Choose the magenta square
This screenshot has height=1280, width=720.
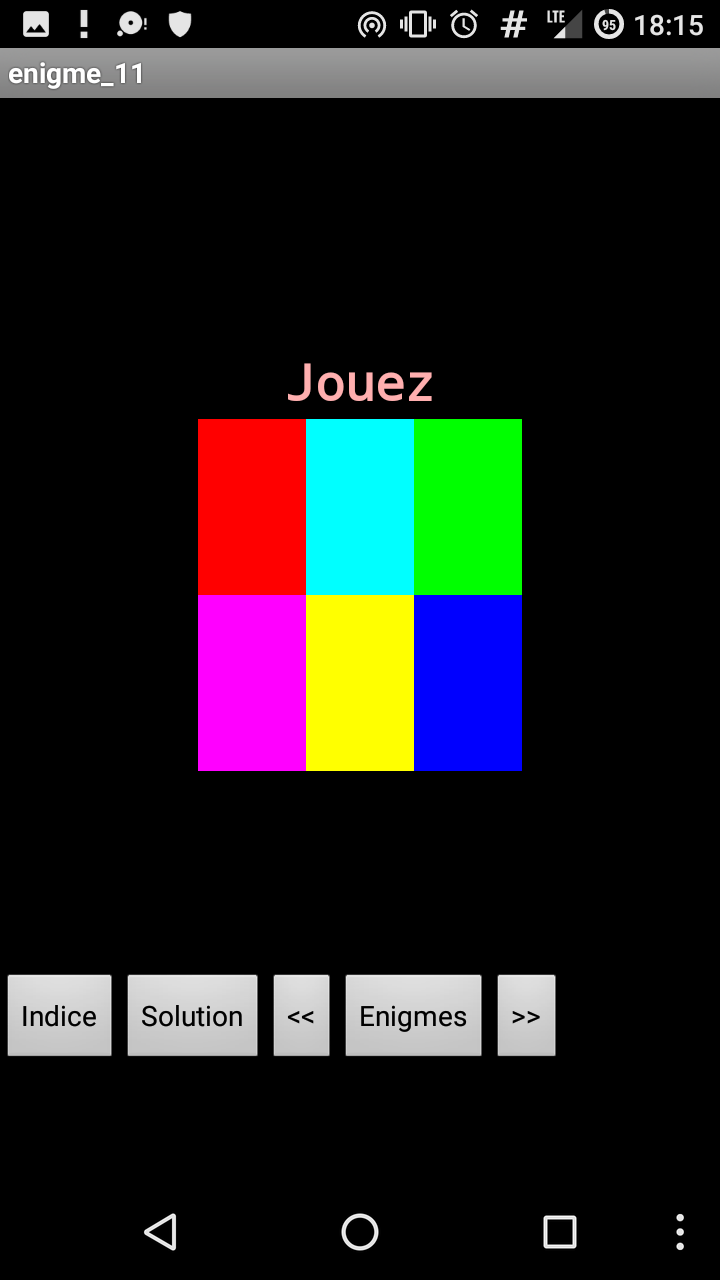point(252,683)
